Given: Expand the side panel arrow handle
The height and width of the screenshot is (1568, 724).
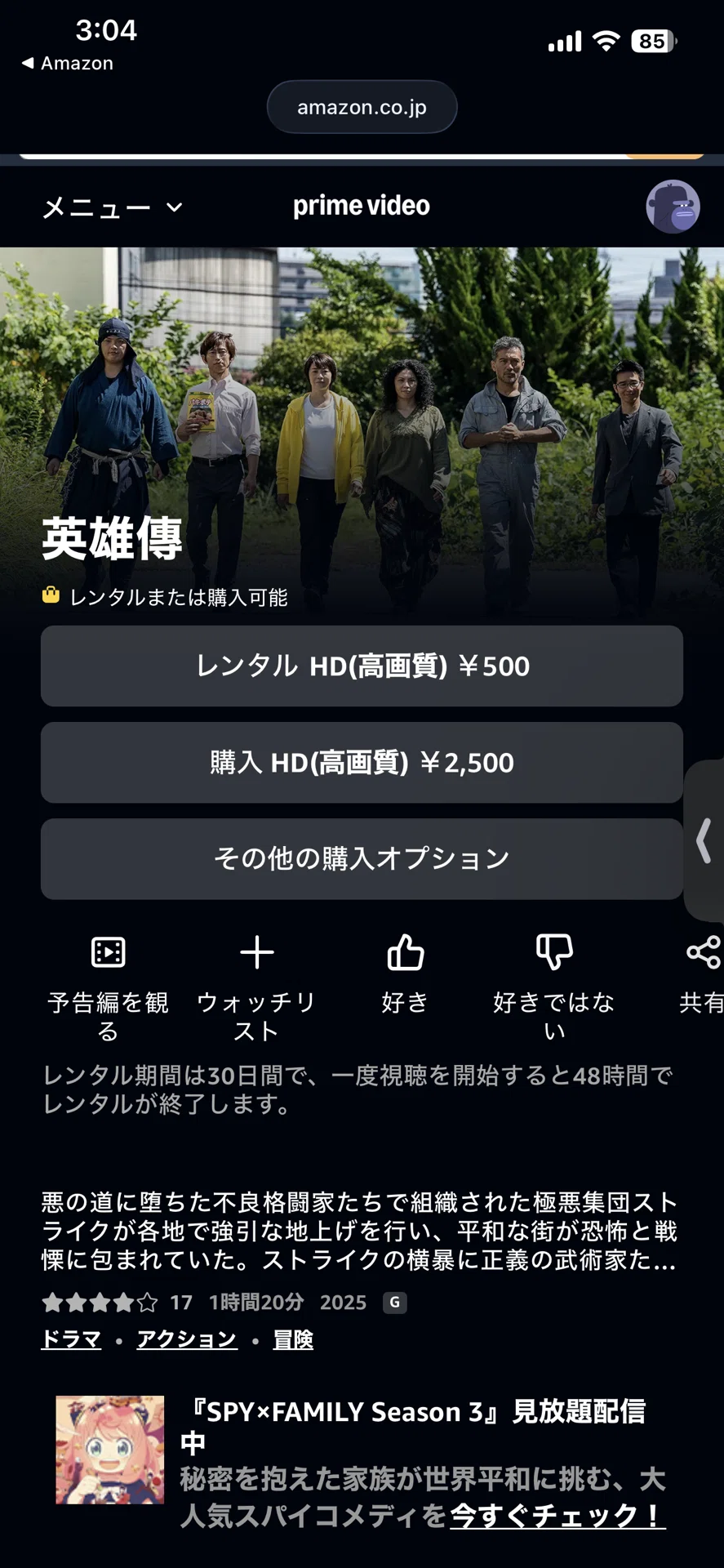Looking at the screenshot, I should tap(704, 841).
